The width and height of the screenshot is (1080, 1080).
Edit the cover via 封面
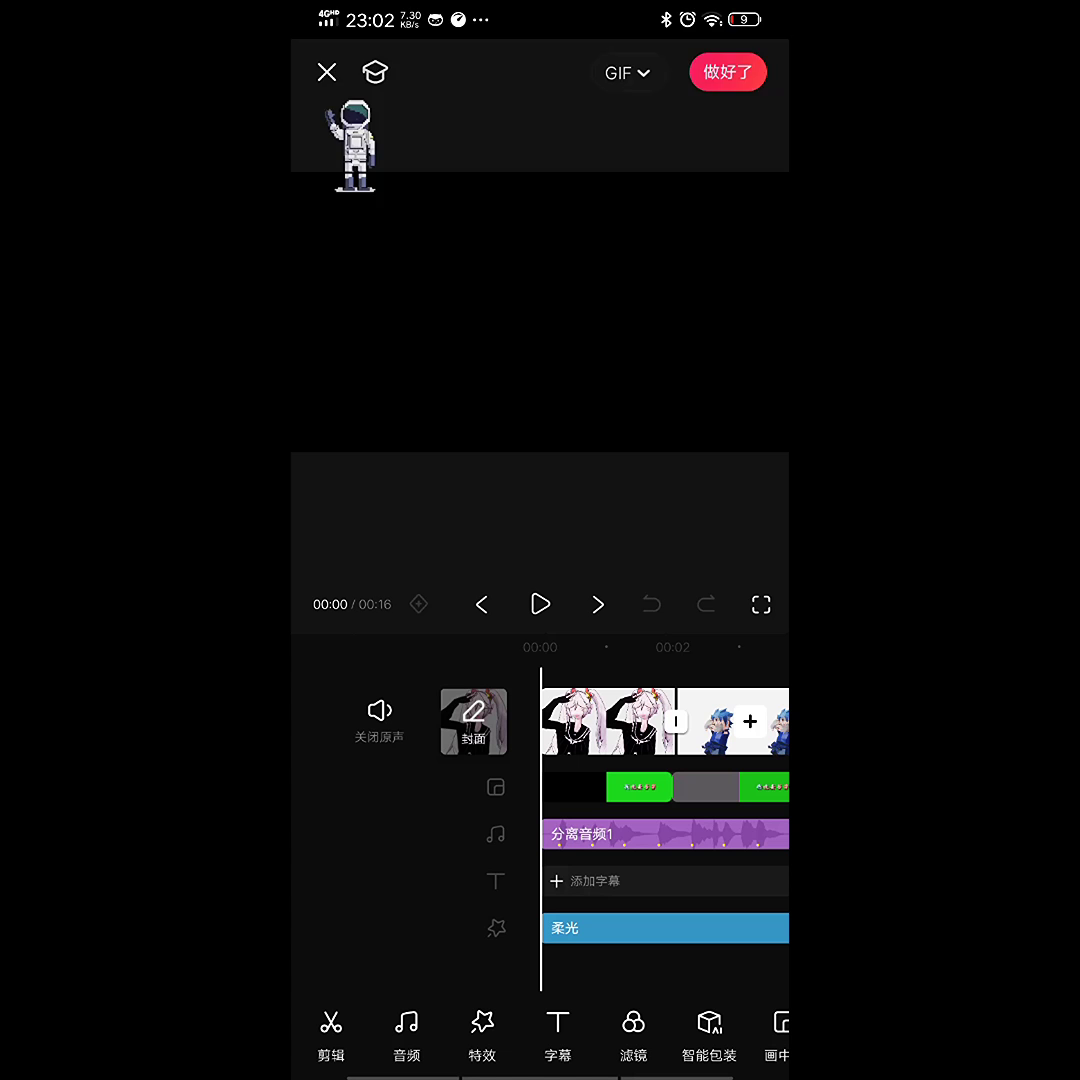click(x=474, y=721)
